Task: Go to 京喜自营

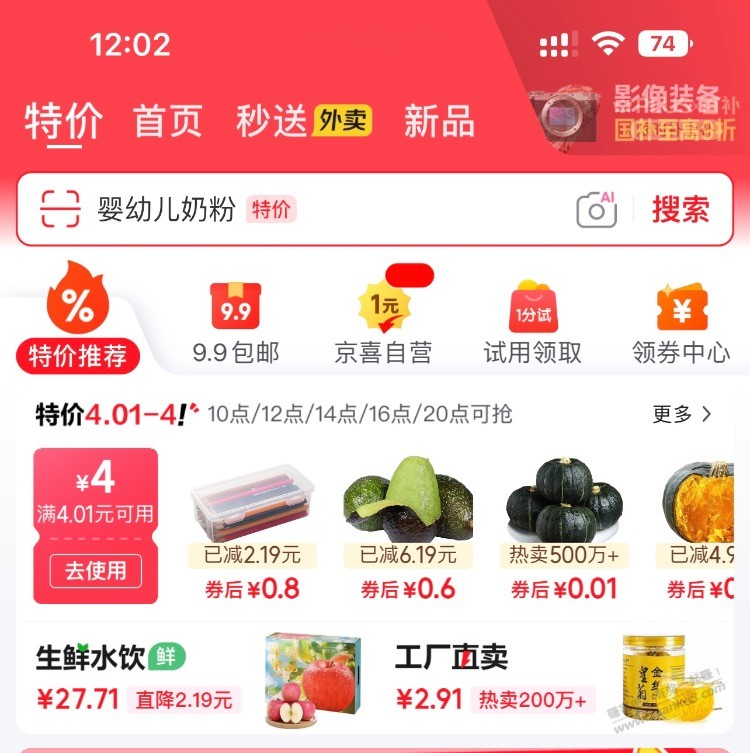Action: click(x=384, y=322)
